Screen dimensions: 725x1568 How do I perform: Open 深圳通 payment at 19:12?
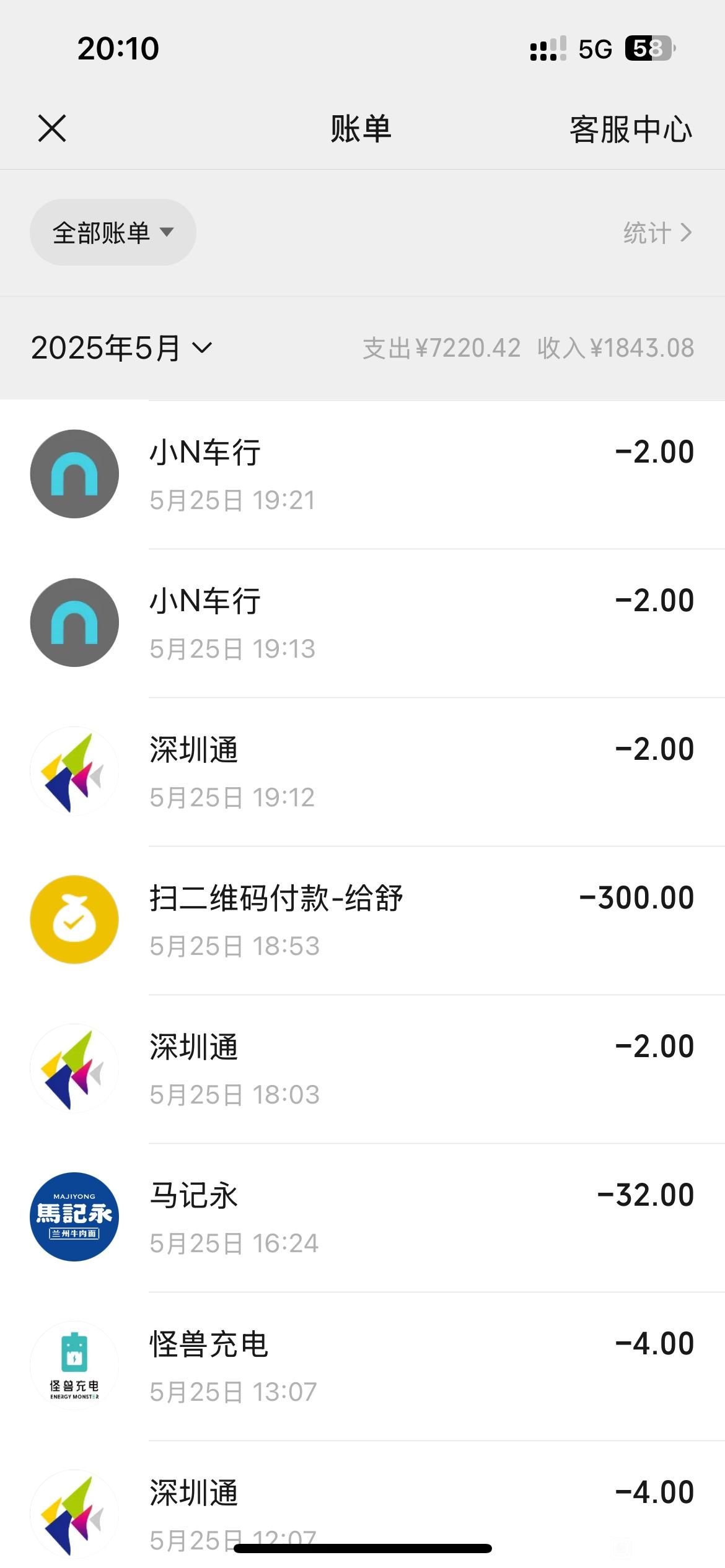(x=362, y=772)
